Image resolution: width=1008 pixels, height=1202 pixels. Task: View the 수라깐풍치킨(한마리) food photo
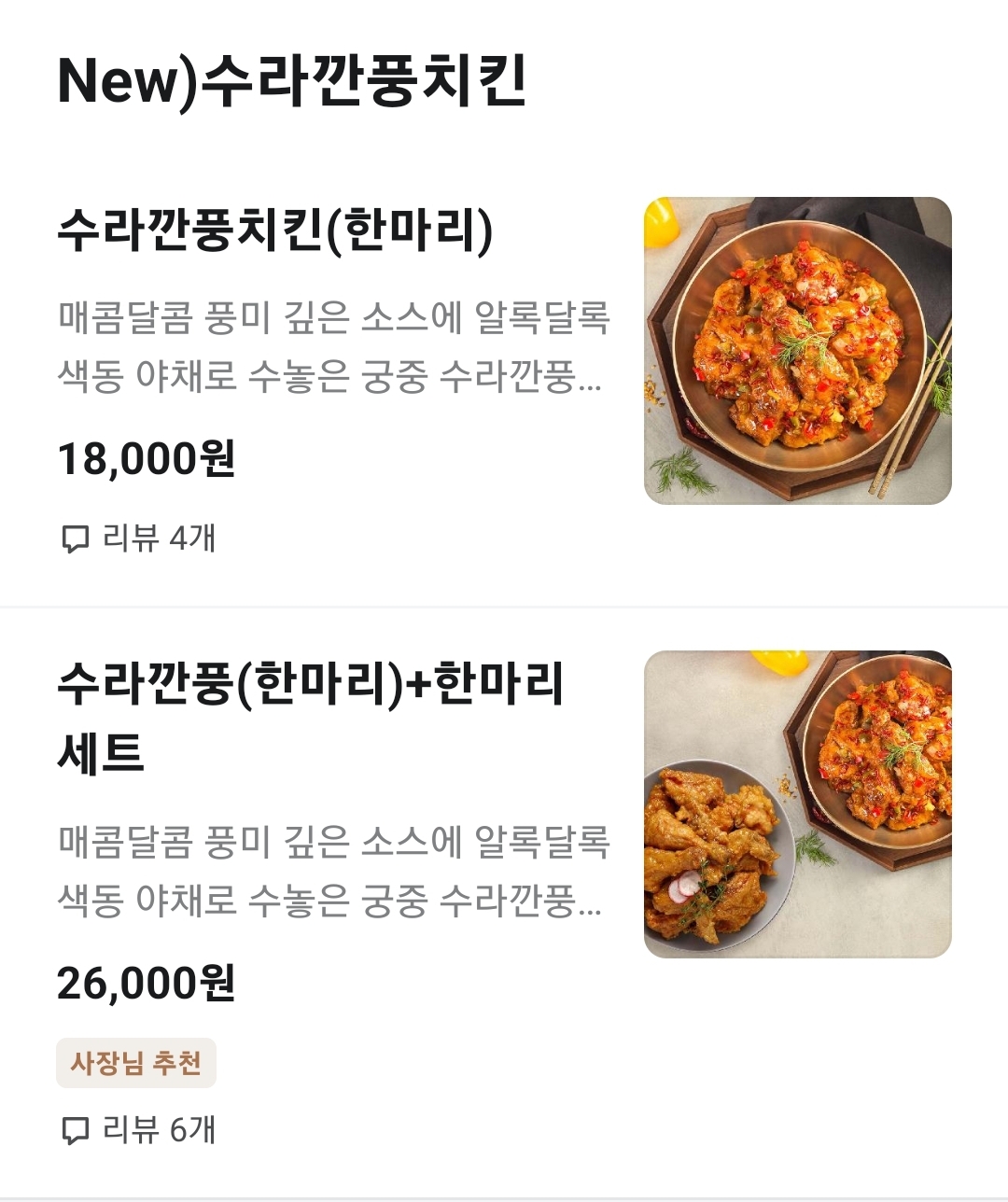pyautogui.click(x=797, y=351)
